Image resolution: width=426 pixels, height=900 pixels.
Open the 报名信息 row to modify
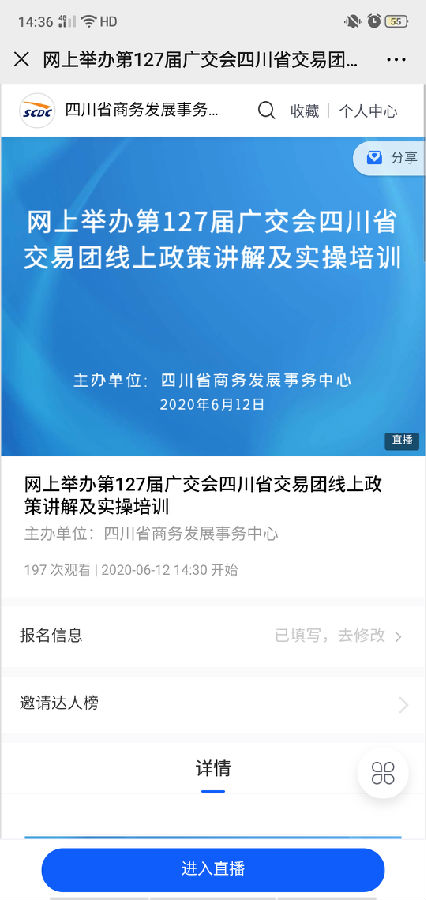(x=213, y=635)
